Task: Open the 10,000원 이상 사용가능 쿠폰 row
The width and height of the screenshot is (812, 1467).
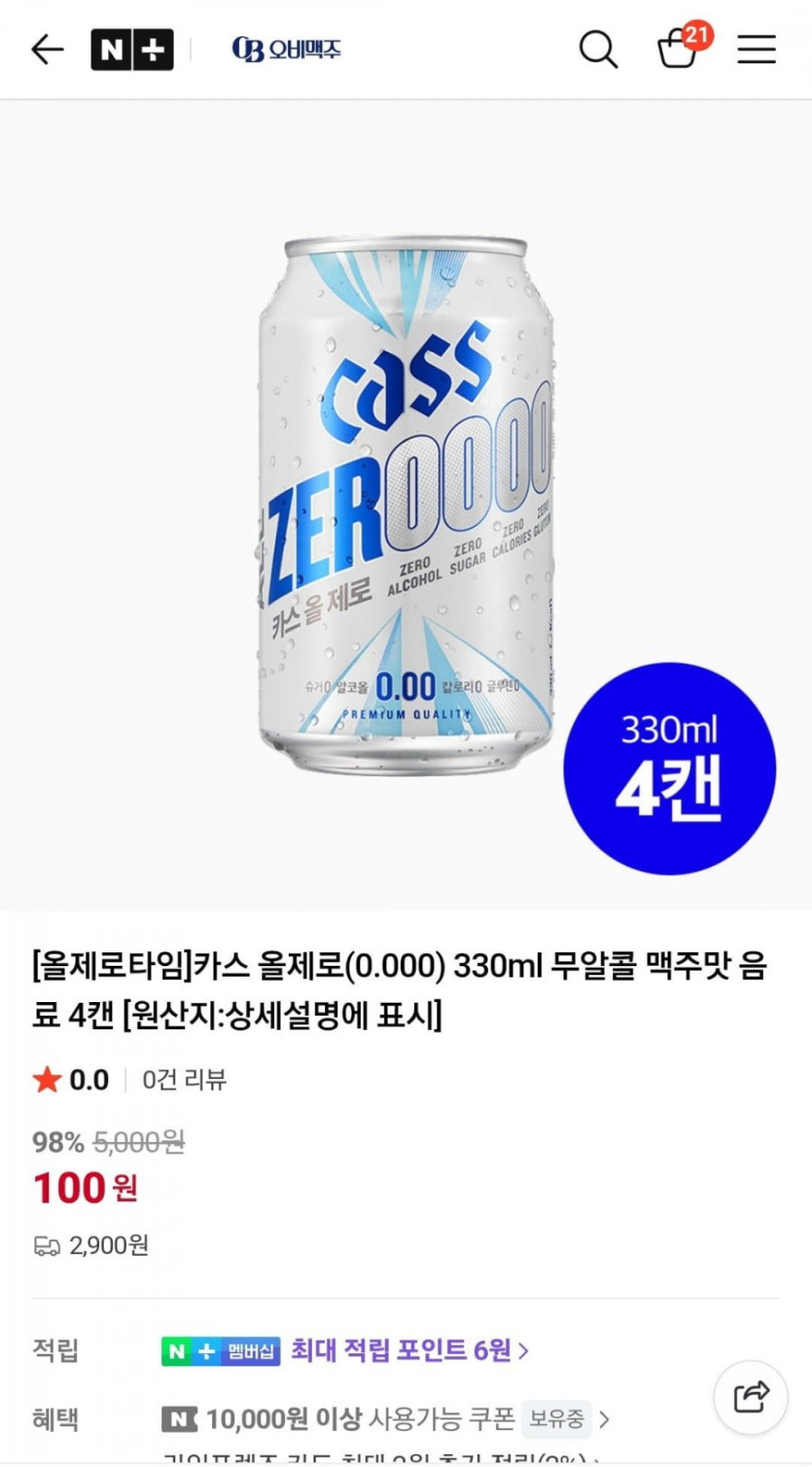Action: [x=389, y=1419]
